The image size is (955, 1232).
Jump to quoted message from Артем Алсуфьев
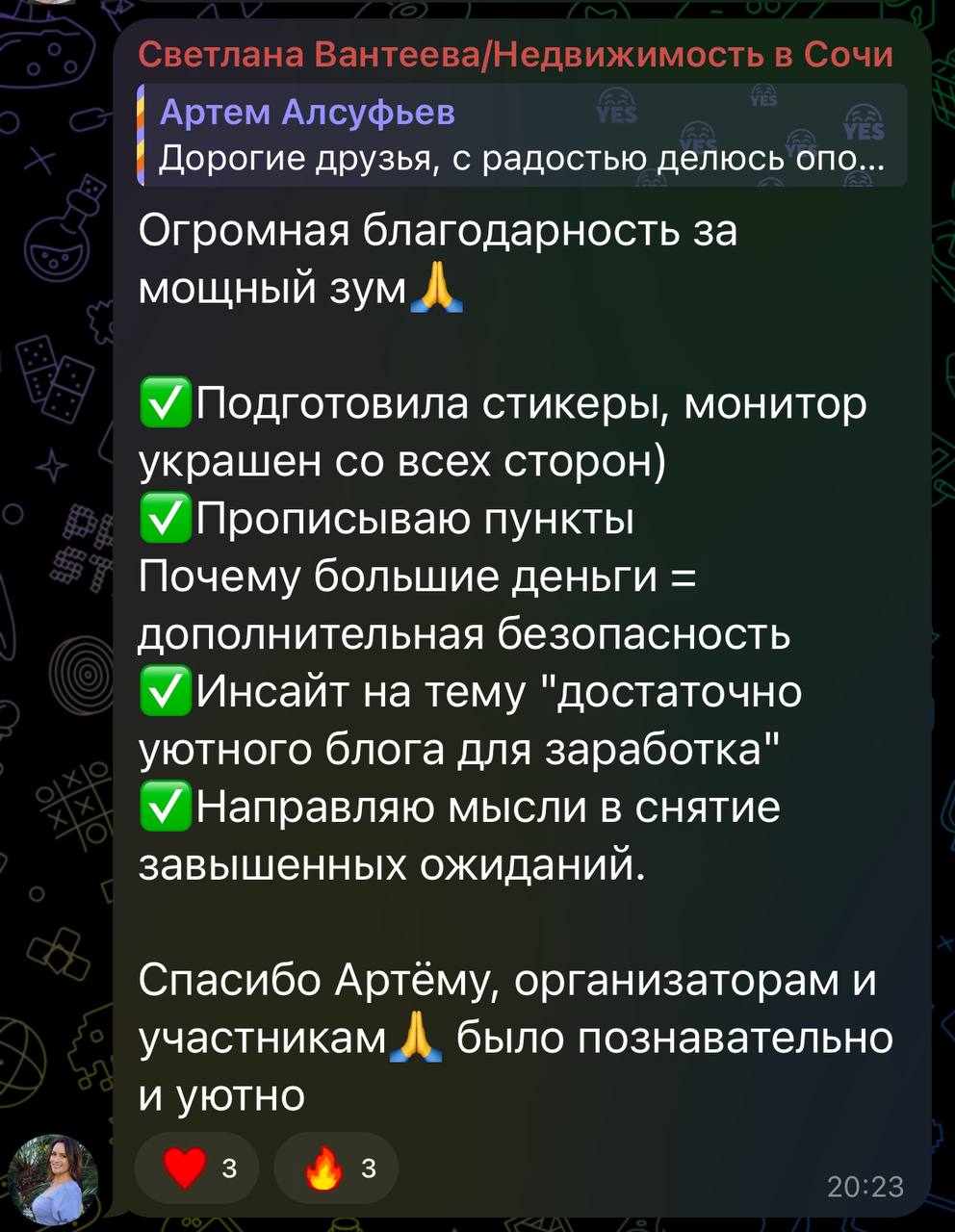click(520, 135)
